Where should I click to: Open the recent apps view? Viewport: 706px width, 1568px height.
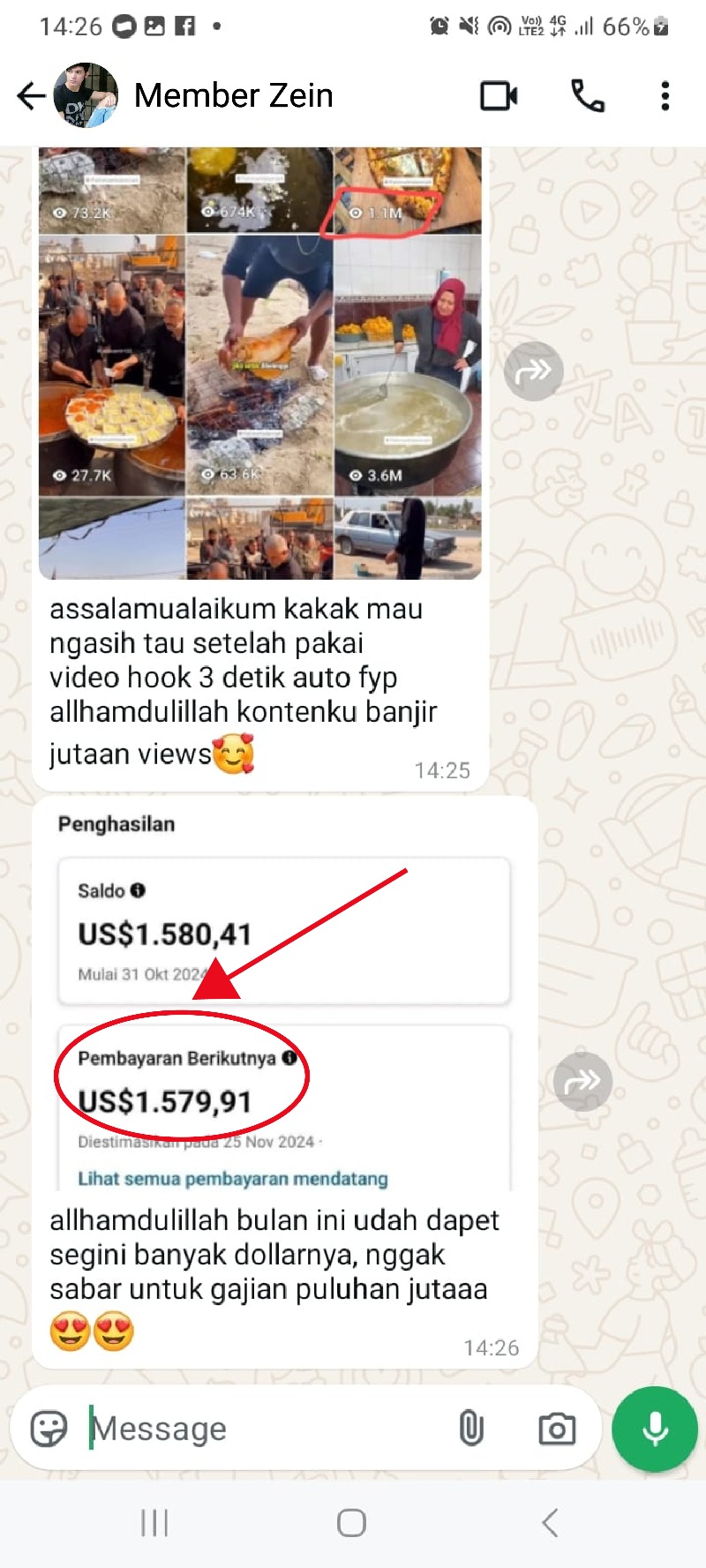tap(154, 1522)
